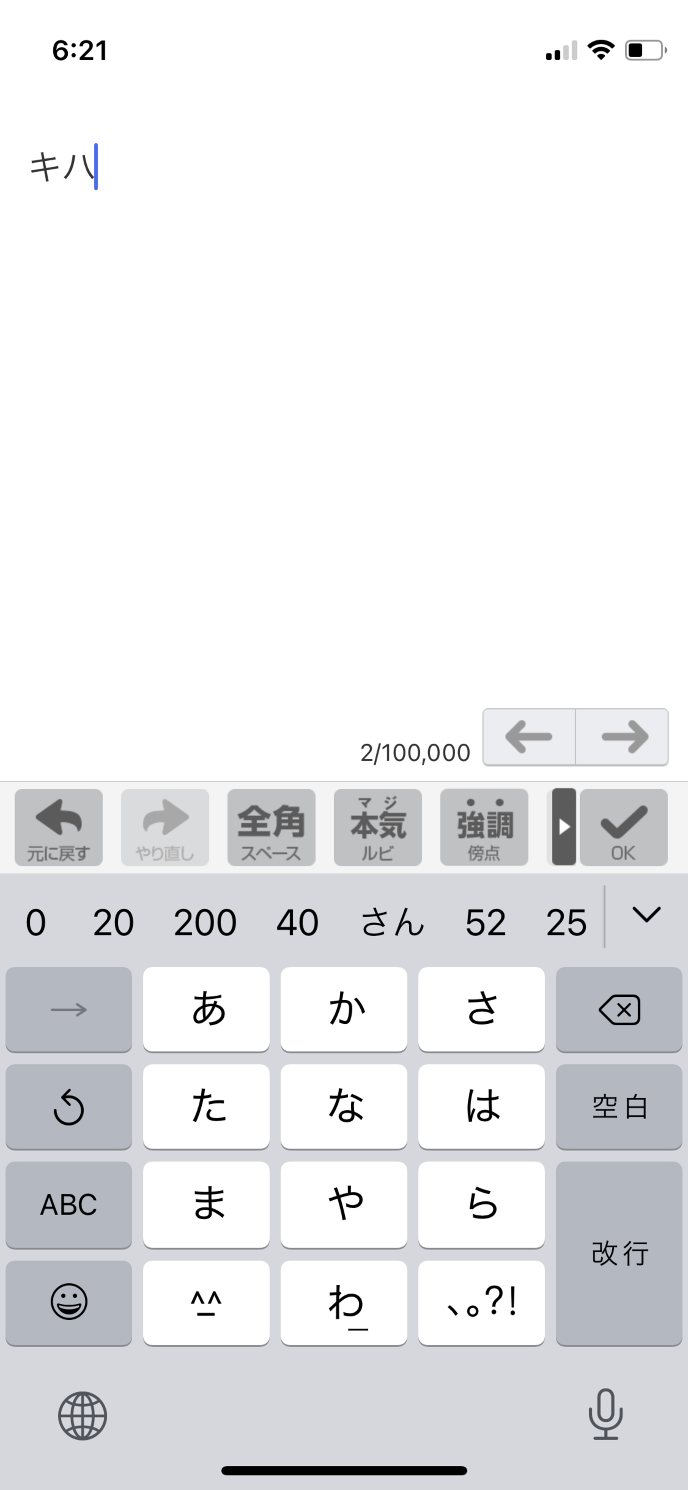Screen dimensions: 688x1490
Task: Delete a character with the backspace key
Action: tap(619, 1010)
